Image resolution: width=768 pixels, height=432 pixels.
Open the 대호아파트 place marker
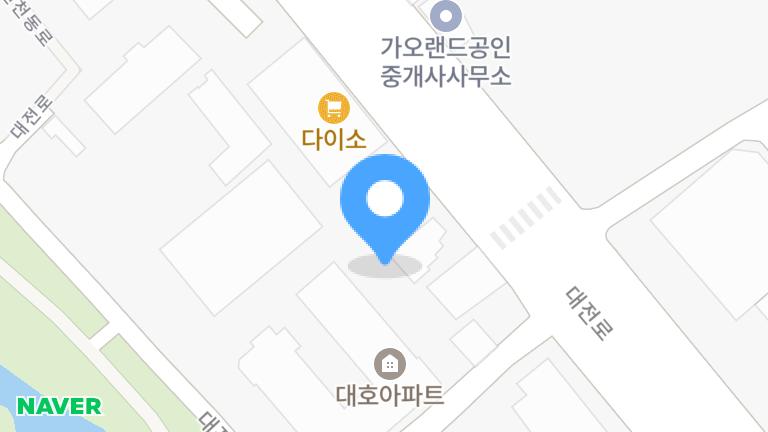(x=390, y=363)
